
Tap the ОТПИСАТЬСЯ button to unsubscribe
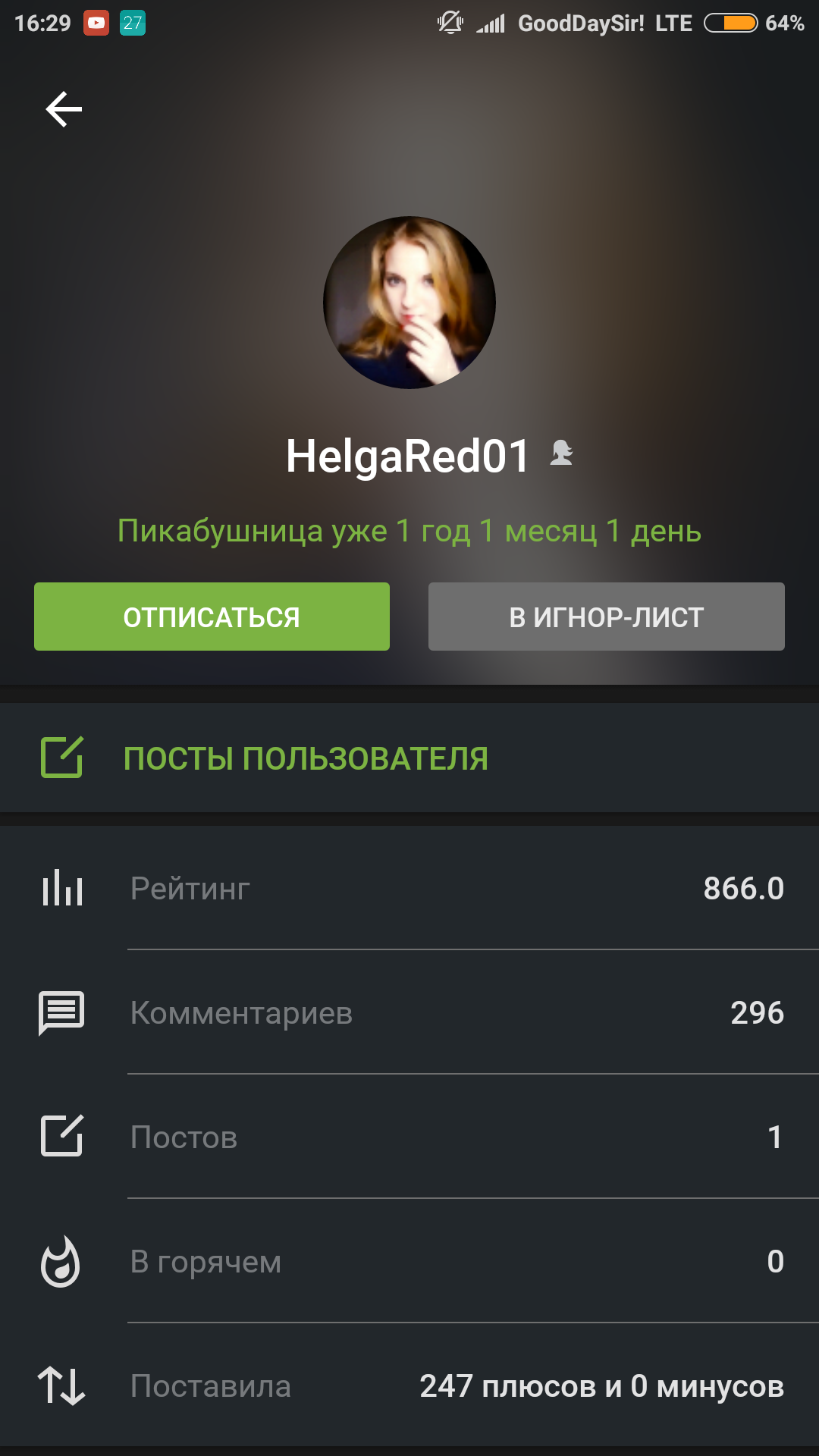tap(212, 617)
